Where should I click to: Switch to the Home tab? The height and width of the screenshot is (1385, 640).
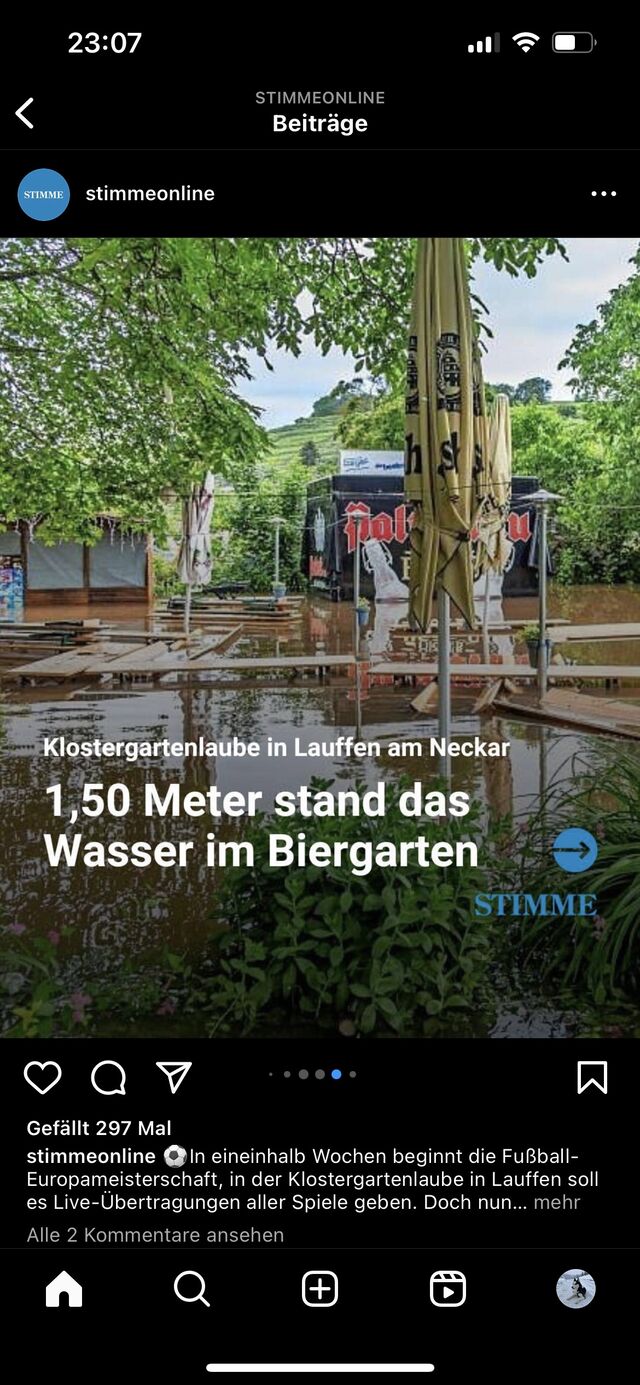(64, 1289)
